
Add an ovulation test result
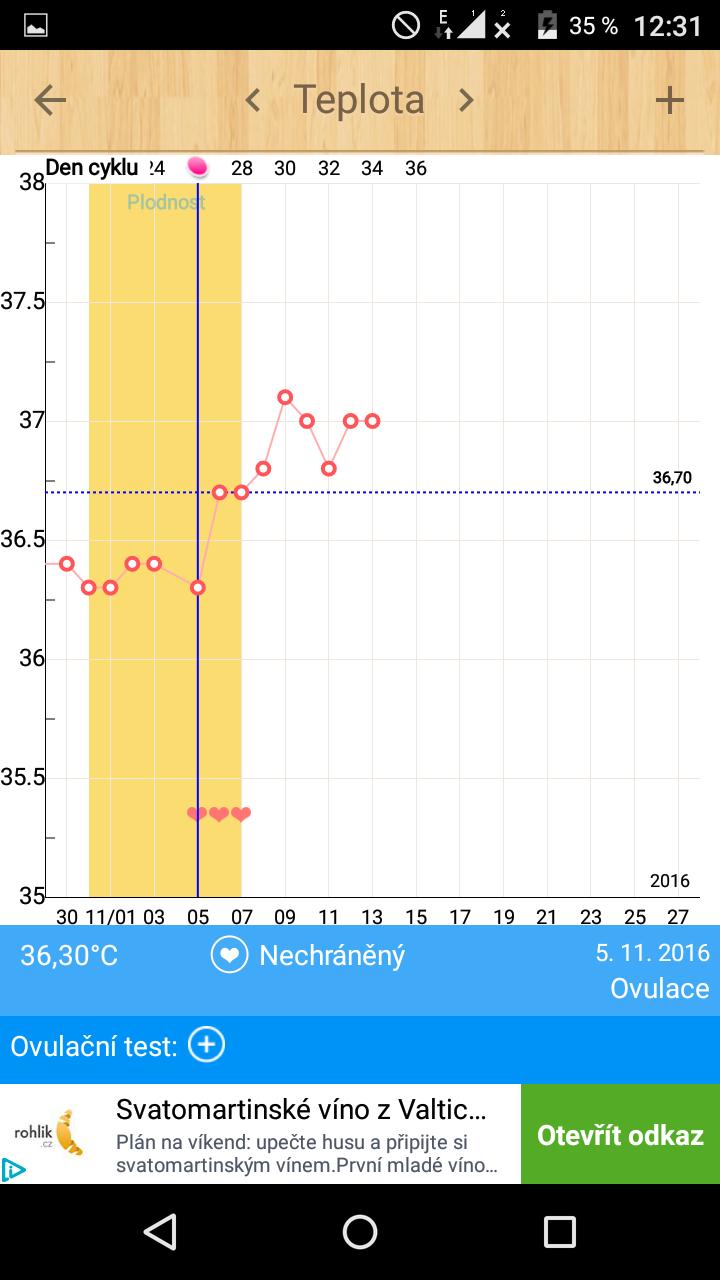pyautogui.click(x=207, y=1045)
